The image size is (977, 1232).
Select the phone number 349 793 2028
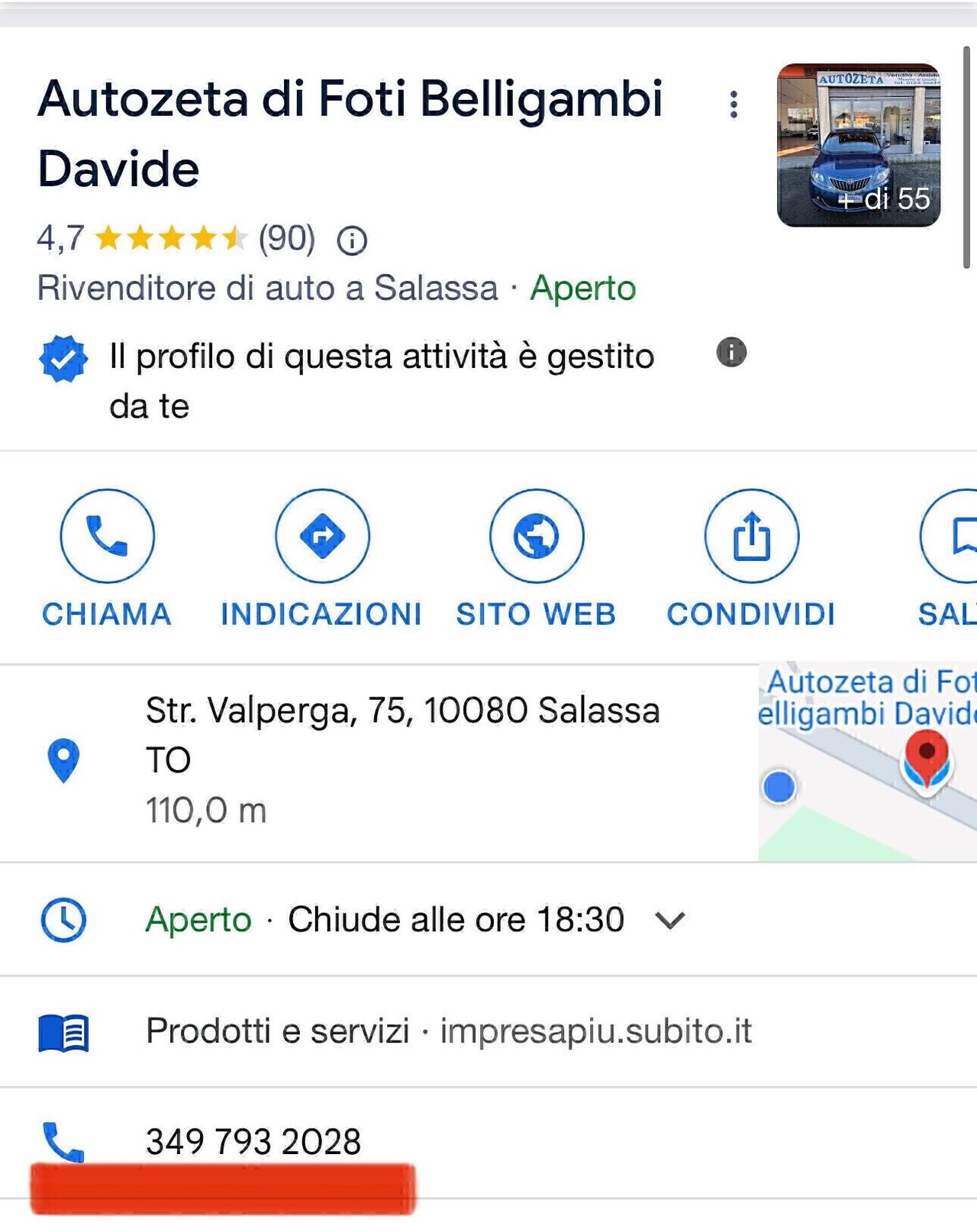(x=254, y=1143)
